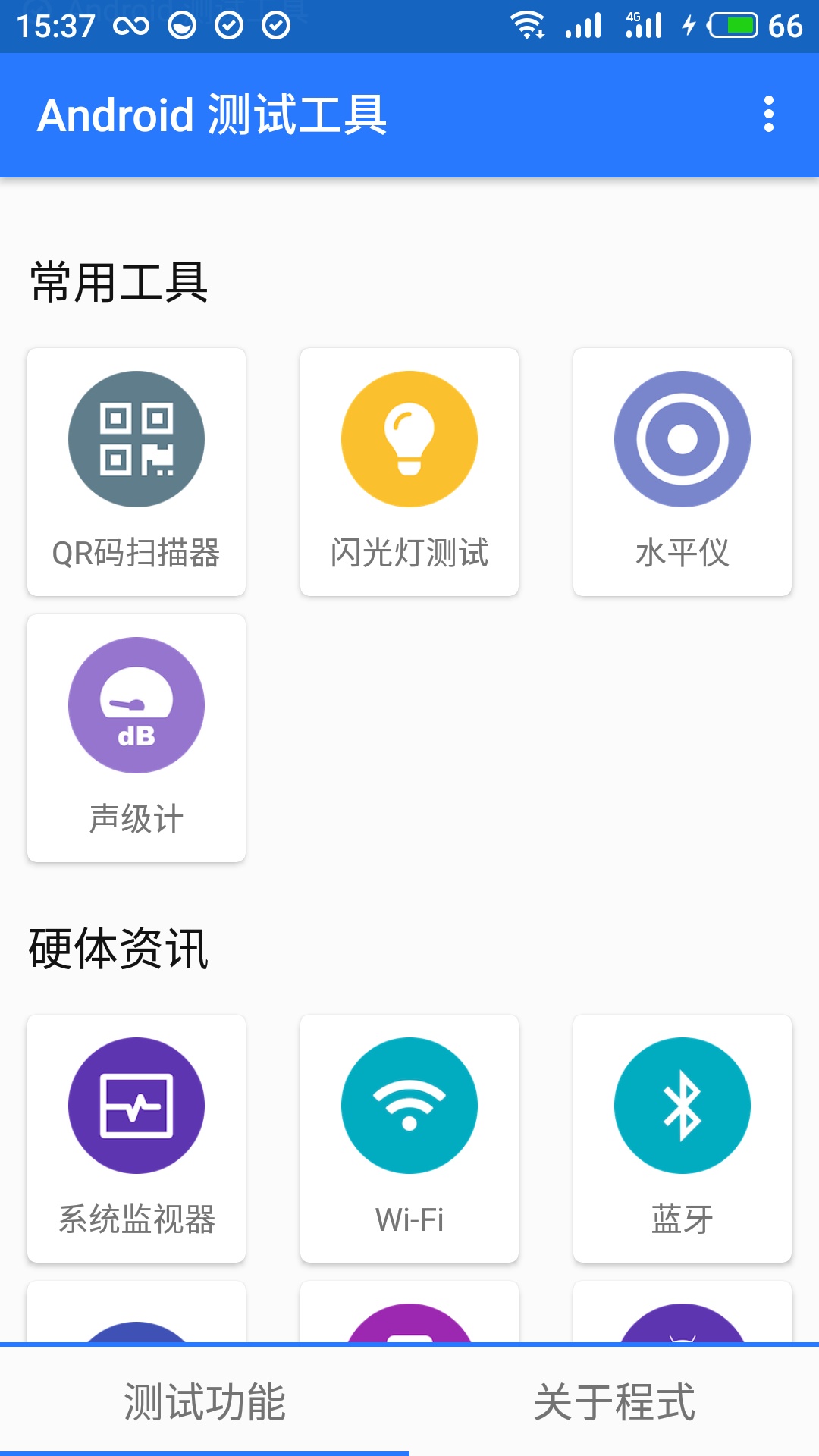Launch the 闪光灯测试 flashlight test

409,472
